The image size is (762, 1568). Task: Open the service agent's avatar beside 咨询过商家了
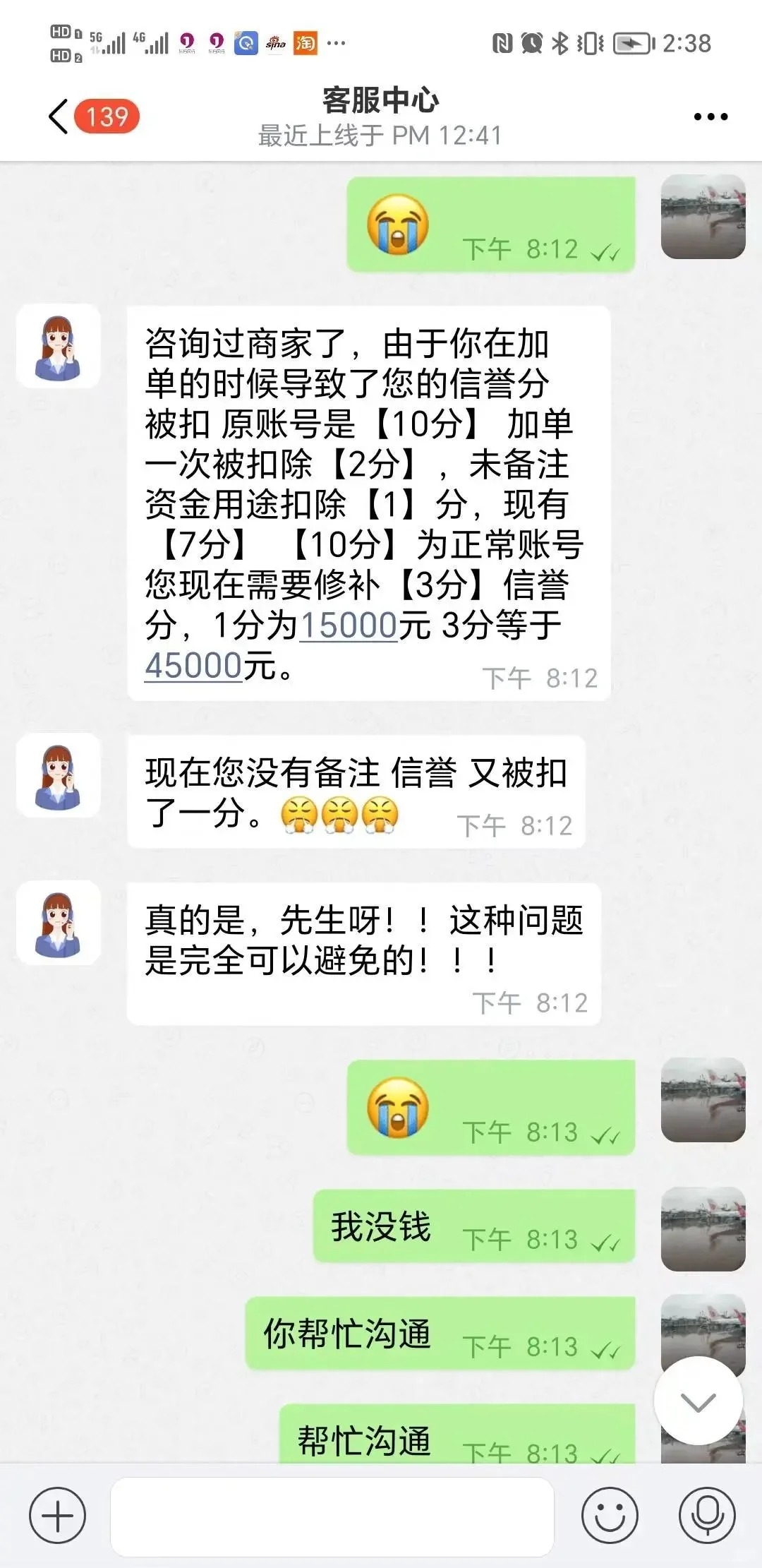coord(59,347)
